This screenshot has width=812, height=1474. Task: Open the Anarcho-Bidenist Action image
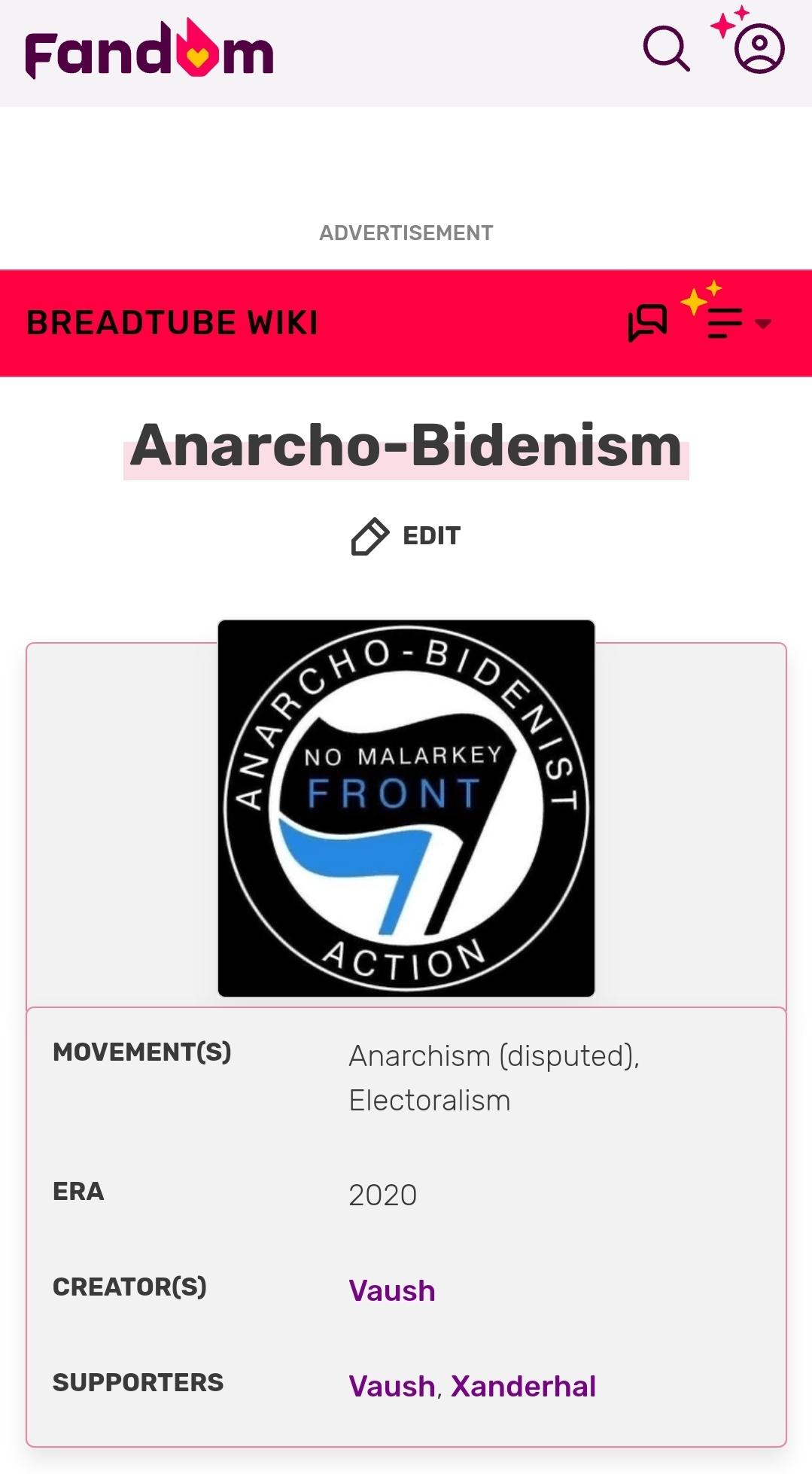pyautogui.click(x=406, y=809)
